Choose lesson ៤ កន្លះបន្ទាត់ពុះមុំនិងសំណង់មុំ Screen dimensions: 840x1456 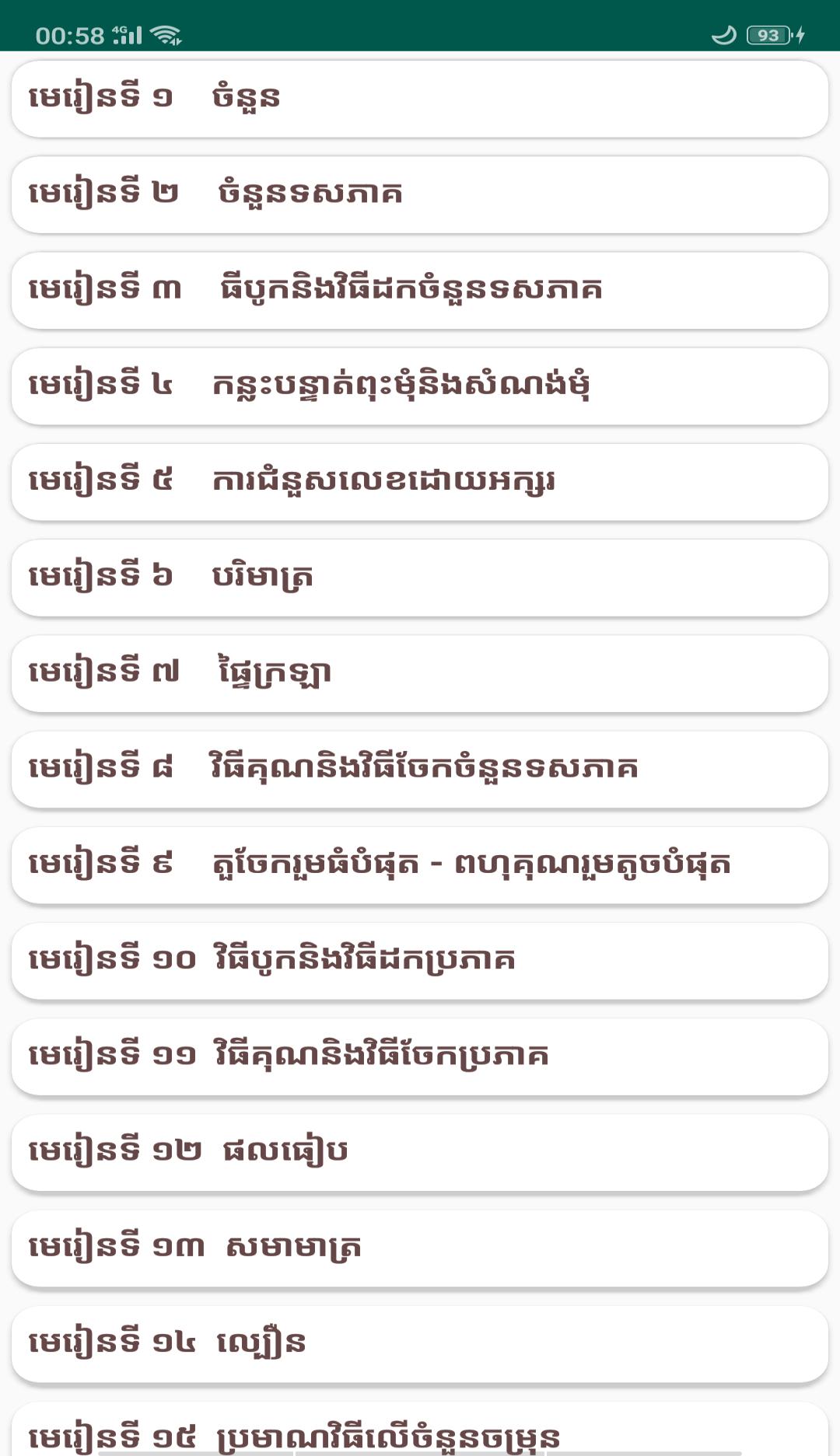420,386
